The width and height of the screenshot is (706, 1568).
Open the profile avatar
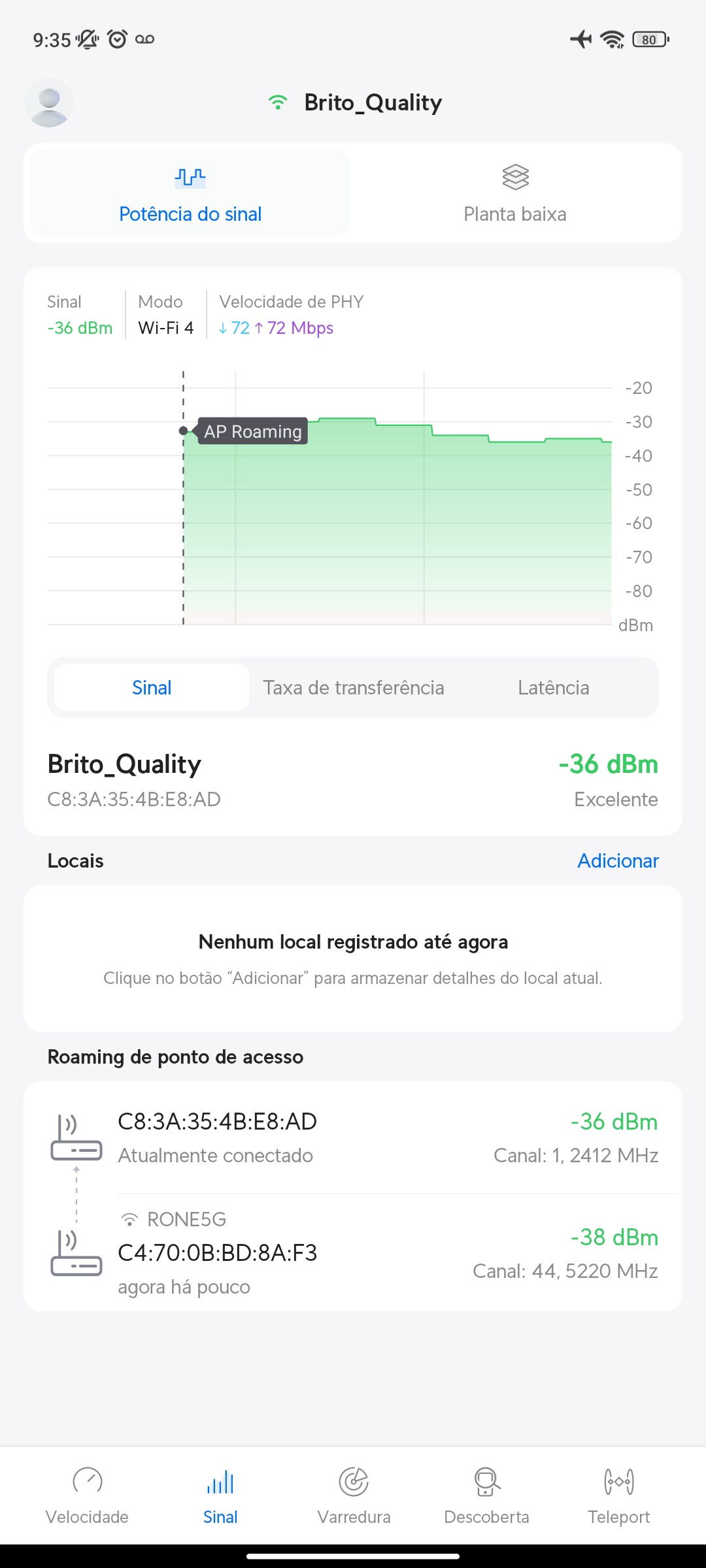(49, 103)
